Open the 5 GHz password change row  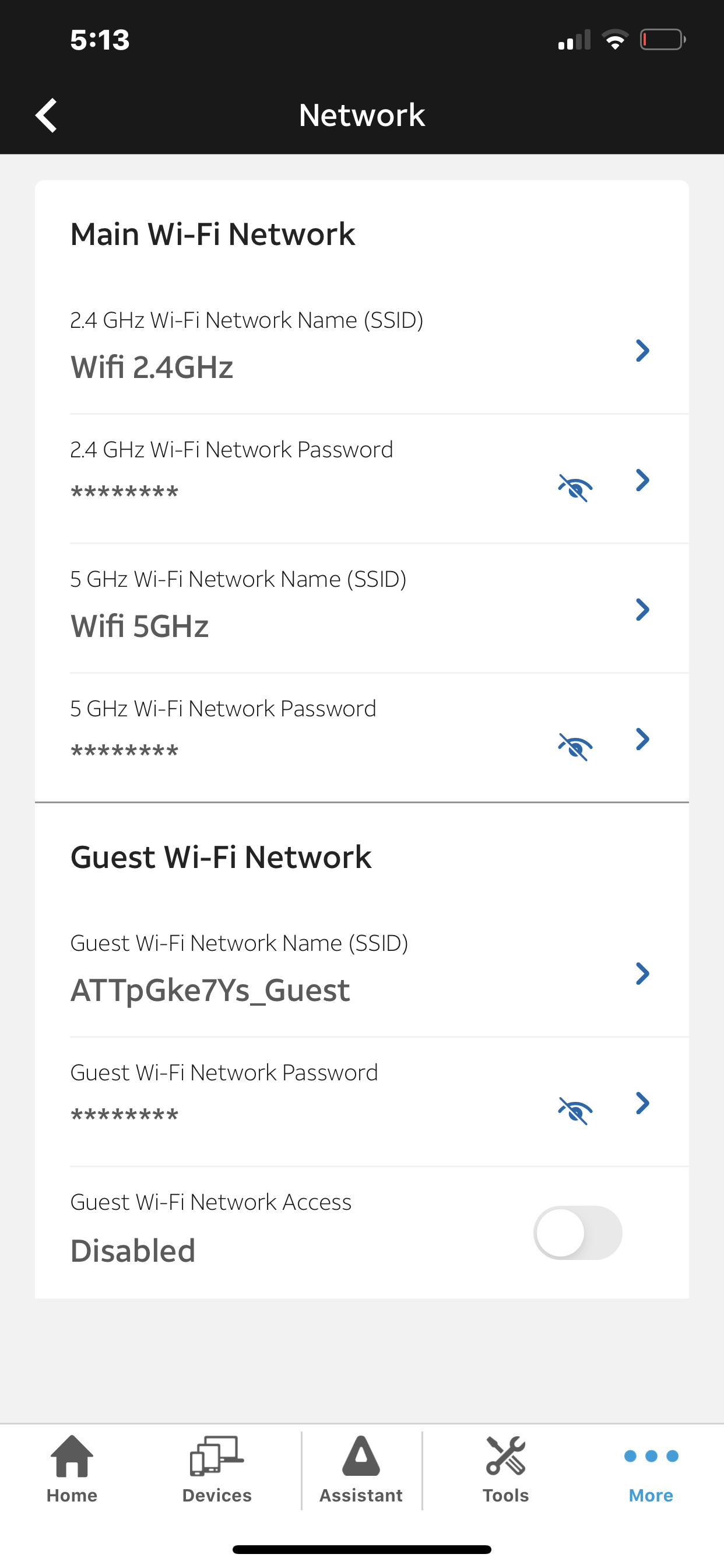pos(643,740)
